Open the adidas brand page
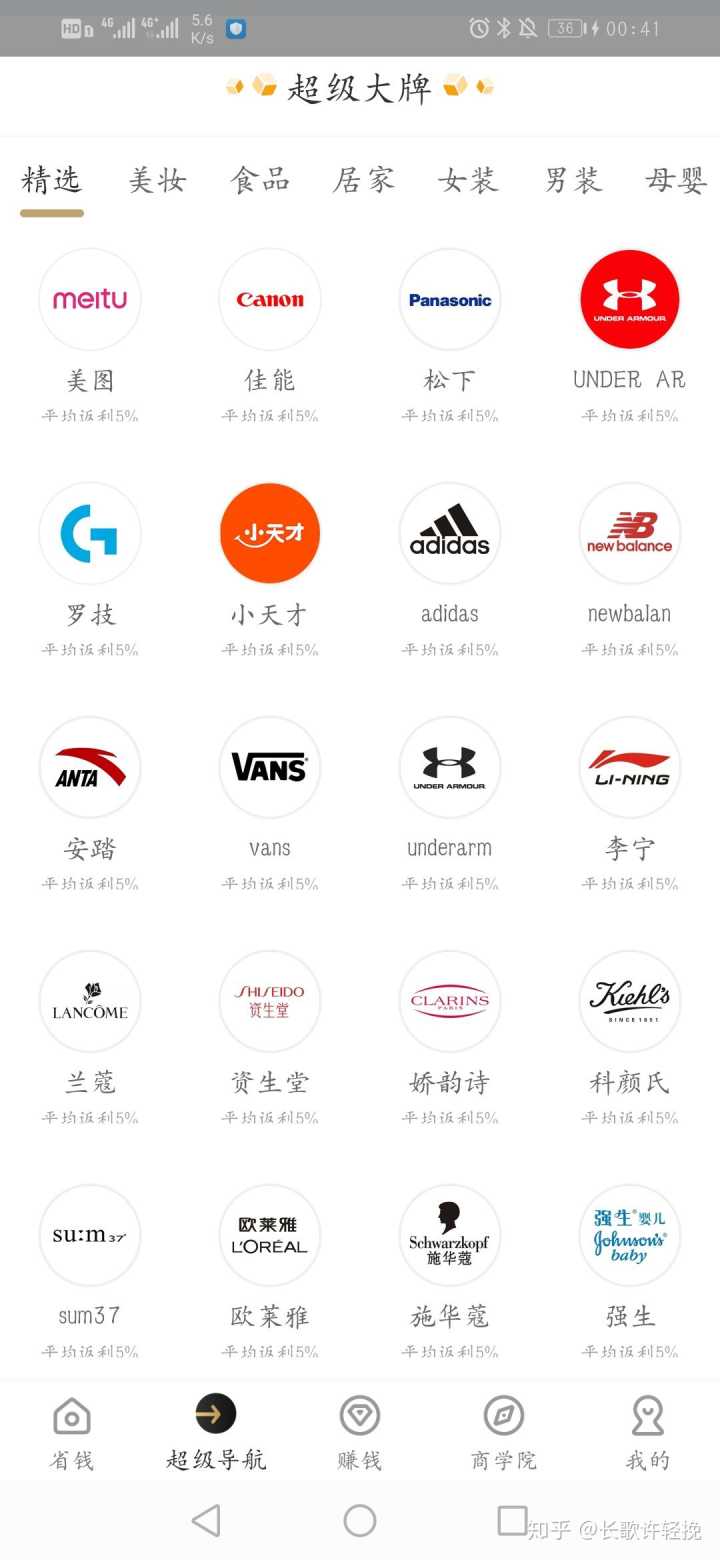Screen dimensions: 720x1560 (450, 534)
